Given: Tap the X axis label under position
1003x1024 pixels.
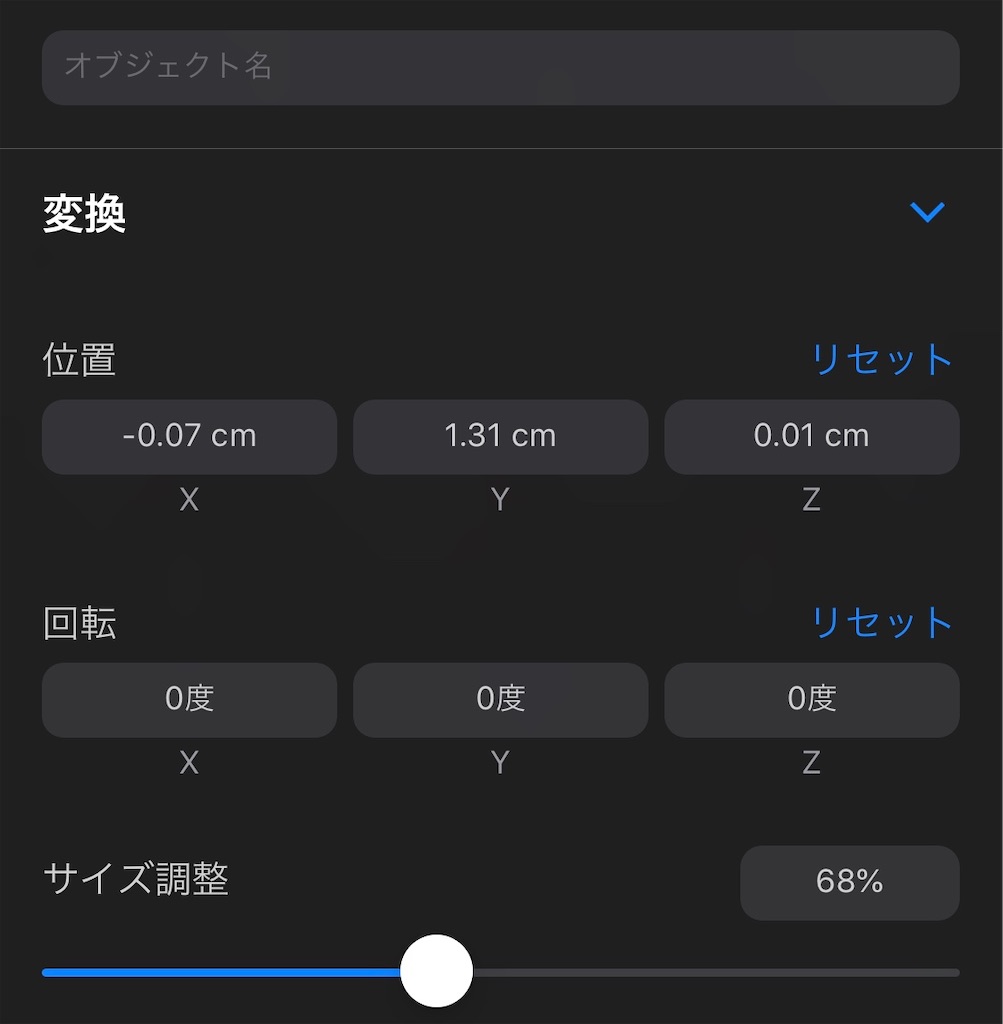Looking at the screenshot, I should click(189, 500).
